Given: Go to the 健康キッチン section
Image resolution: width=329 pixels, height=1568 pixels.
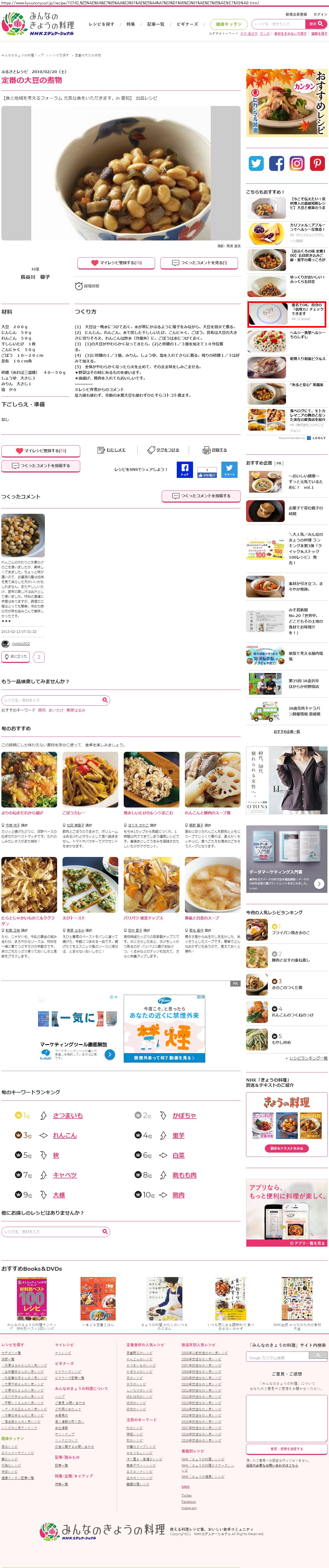Looking at the screenshot, I should pyautogui.click(x=228, y=24).
